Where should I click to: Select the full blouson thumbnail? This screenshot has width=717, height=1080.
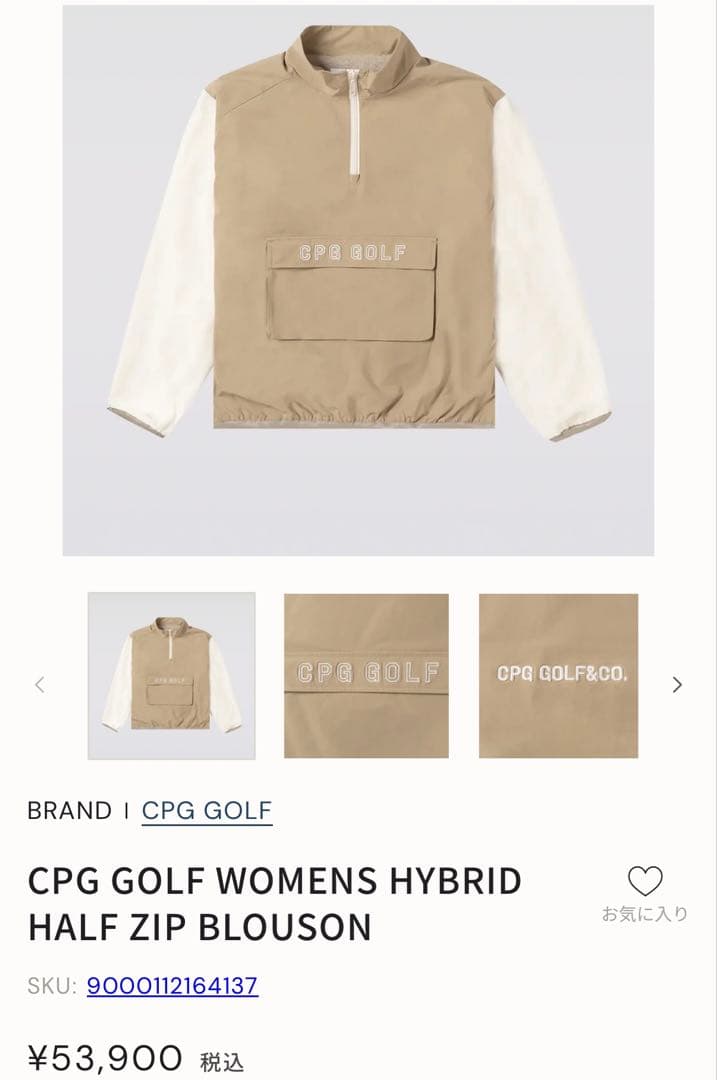tap(171, 676)
